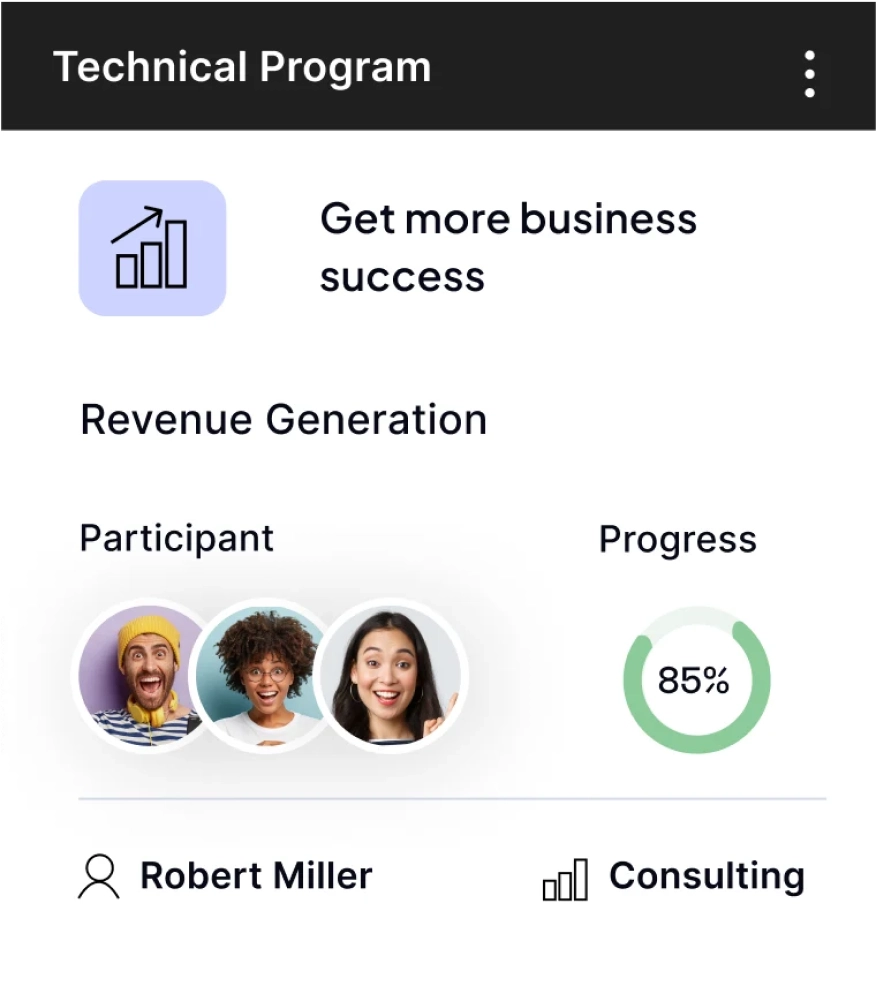Click the third smiling participant avatar
This screenshot has width=876, height=981.
coord(393,676)
